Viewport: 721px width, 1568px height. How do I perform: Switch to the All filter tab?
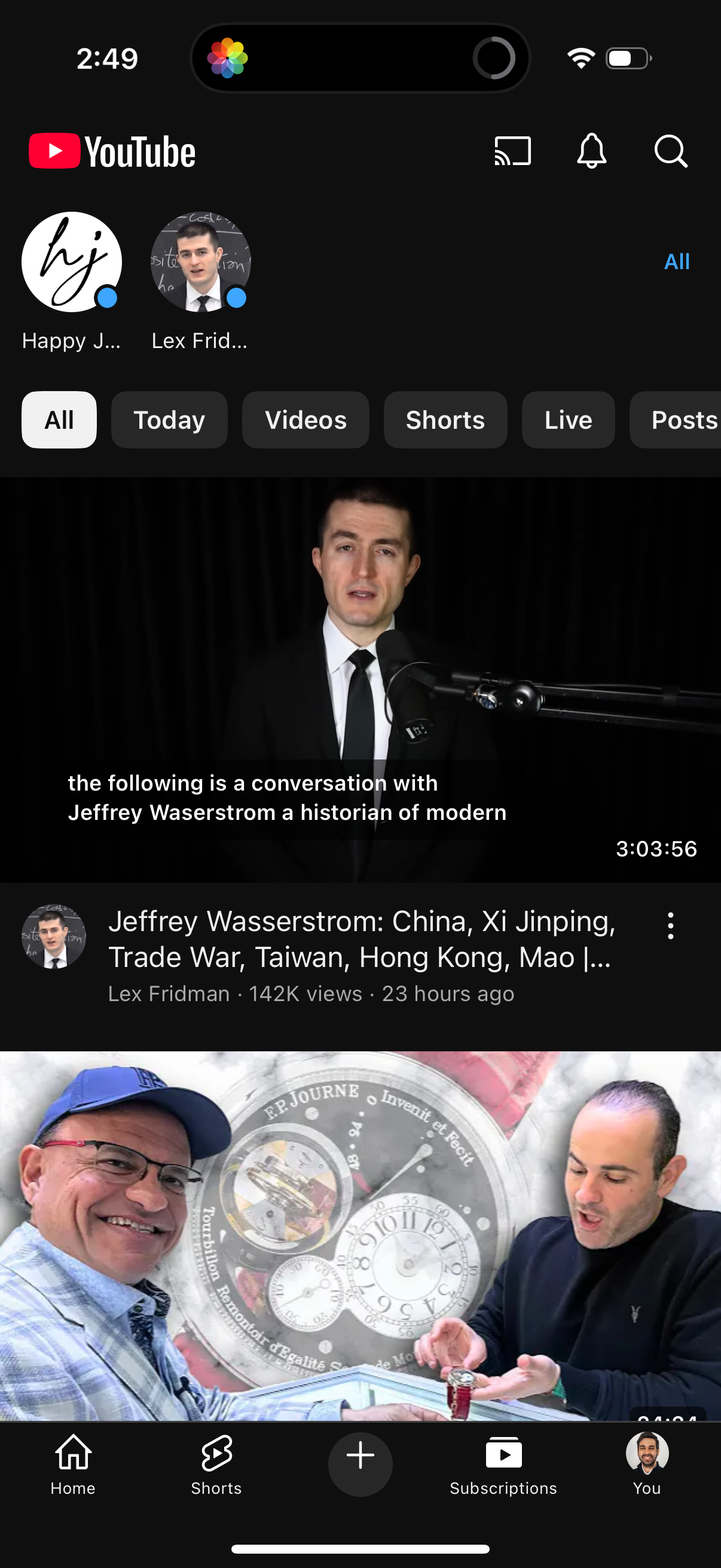[x=59, y=419]
